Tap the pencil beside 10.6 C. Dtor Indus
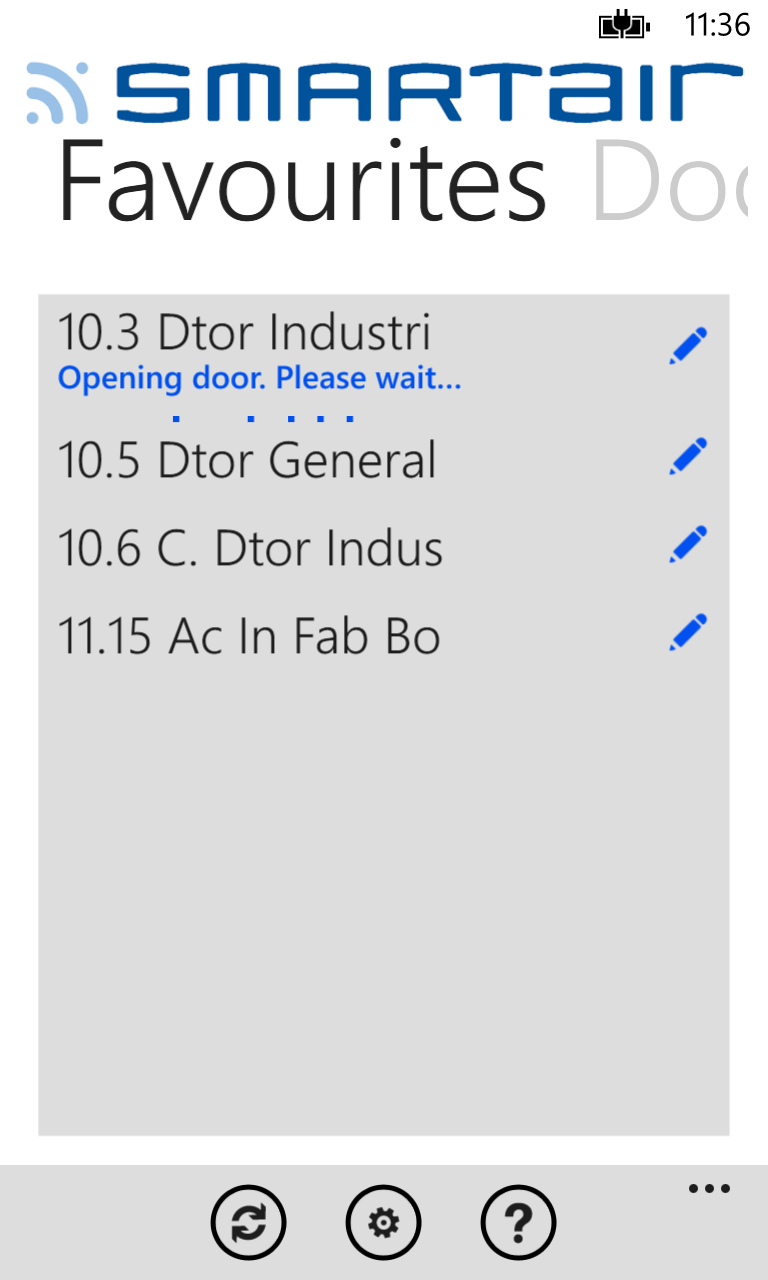The height and width of the screenshot is (1280, 768). (x=688, y=544)
